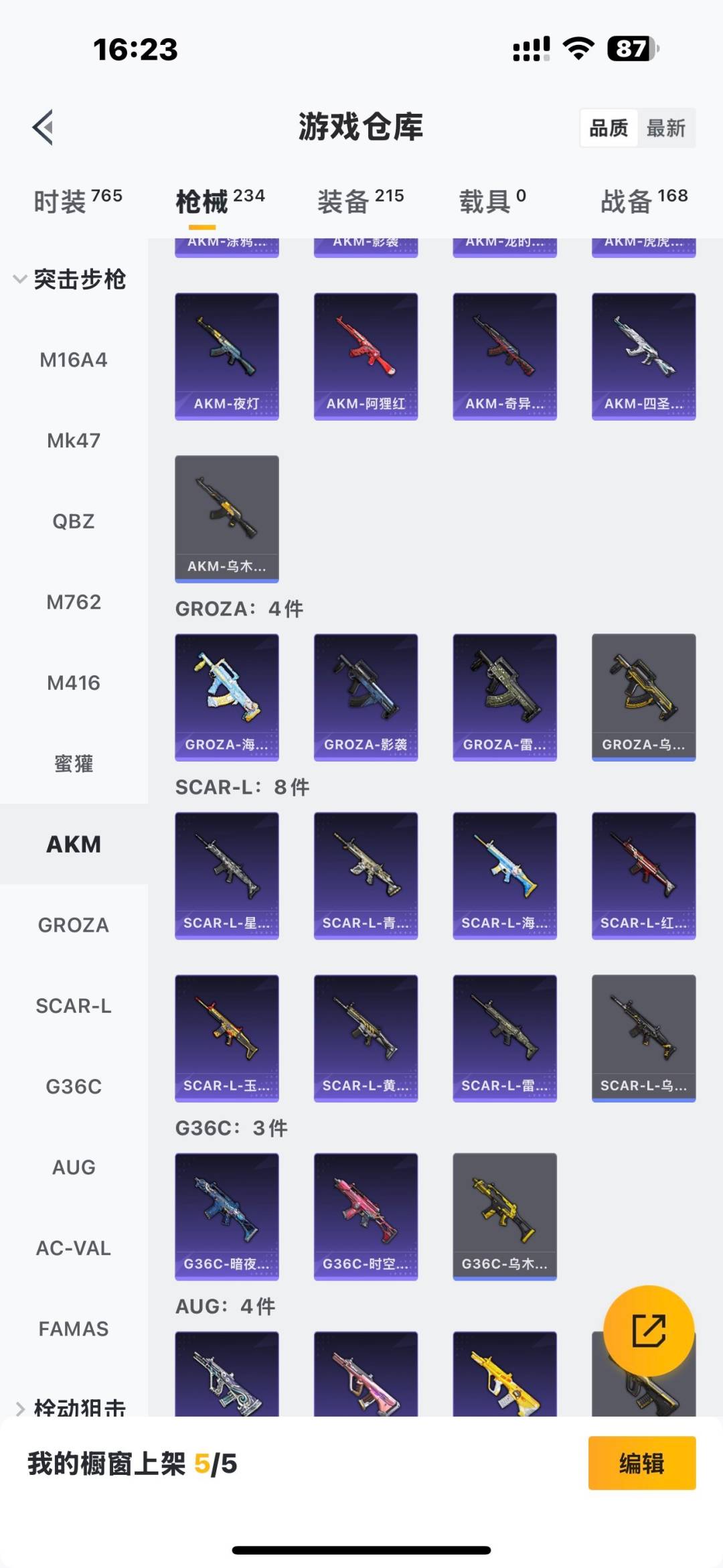Viewport: 723px width, 1568px height.
Task: Open the AKM-阿狸红 skin tile
Action: [x=366, y=356]
